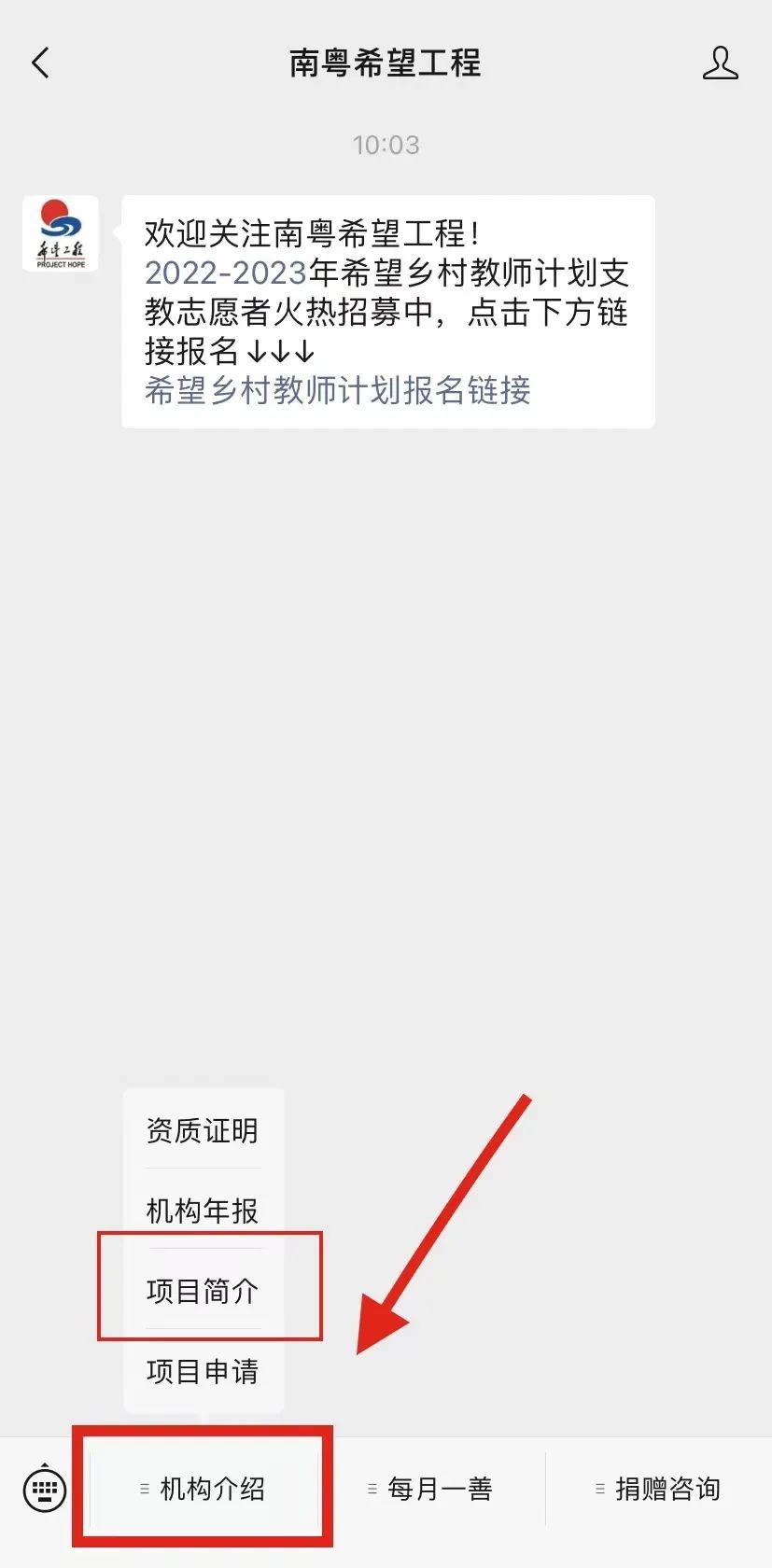772x1568 pixels.
Task: Open the account profile icon
Action: point(720,63)
